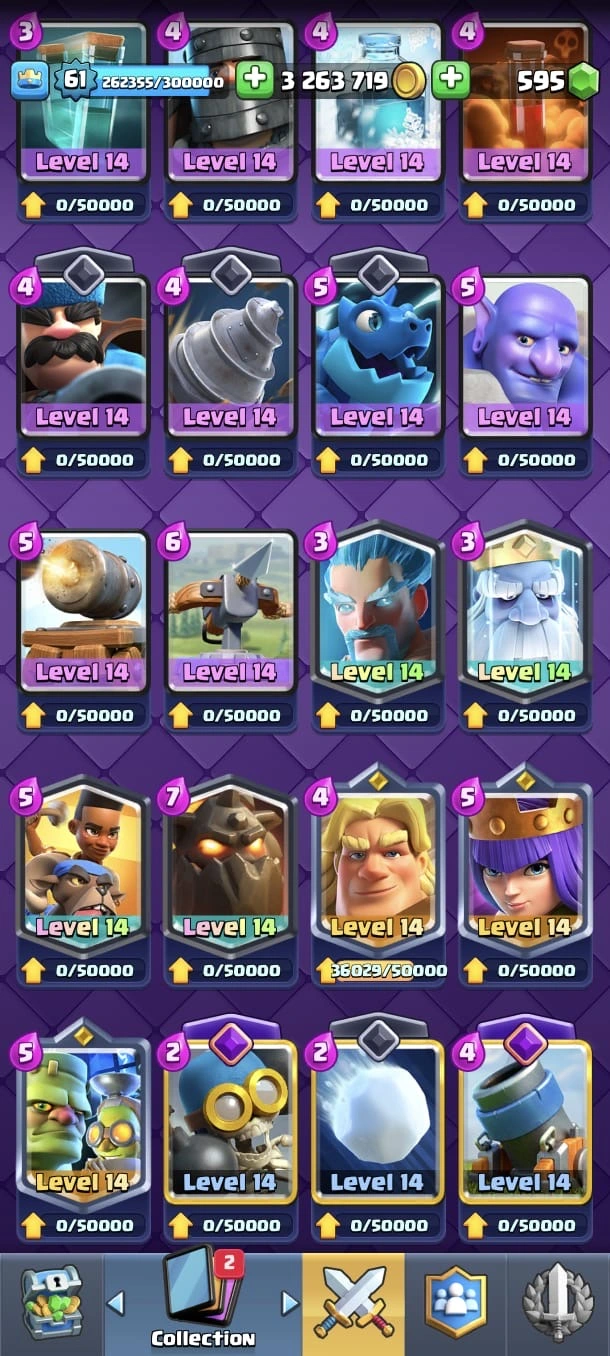This screenshot has width=610, height=1356.
Task: Open the Golden Knight champion card
Action: click(x=376, y=865)
